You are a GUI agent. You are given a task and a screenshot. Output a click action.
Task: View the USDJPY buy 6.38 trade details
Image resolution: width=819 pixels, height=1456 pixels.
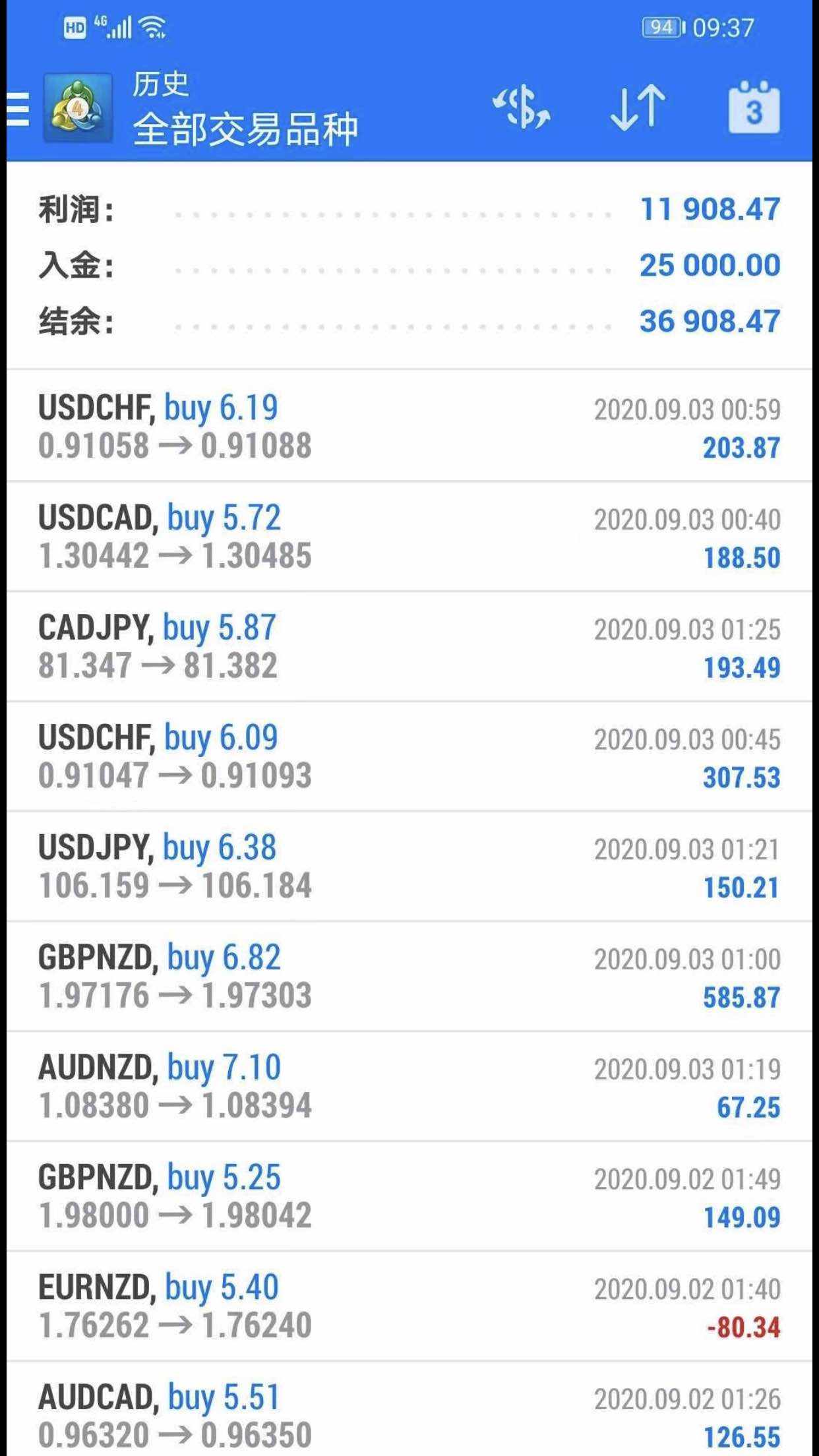pyautogui.click(x=409, y=866)
